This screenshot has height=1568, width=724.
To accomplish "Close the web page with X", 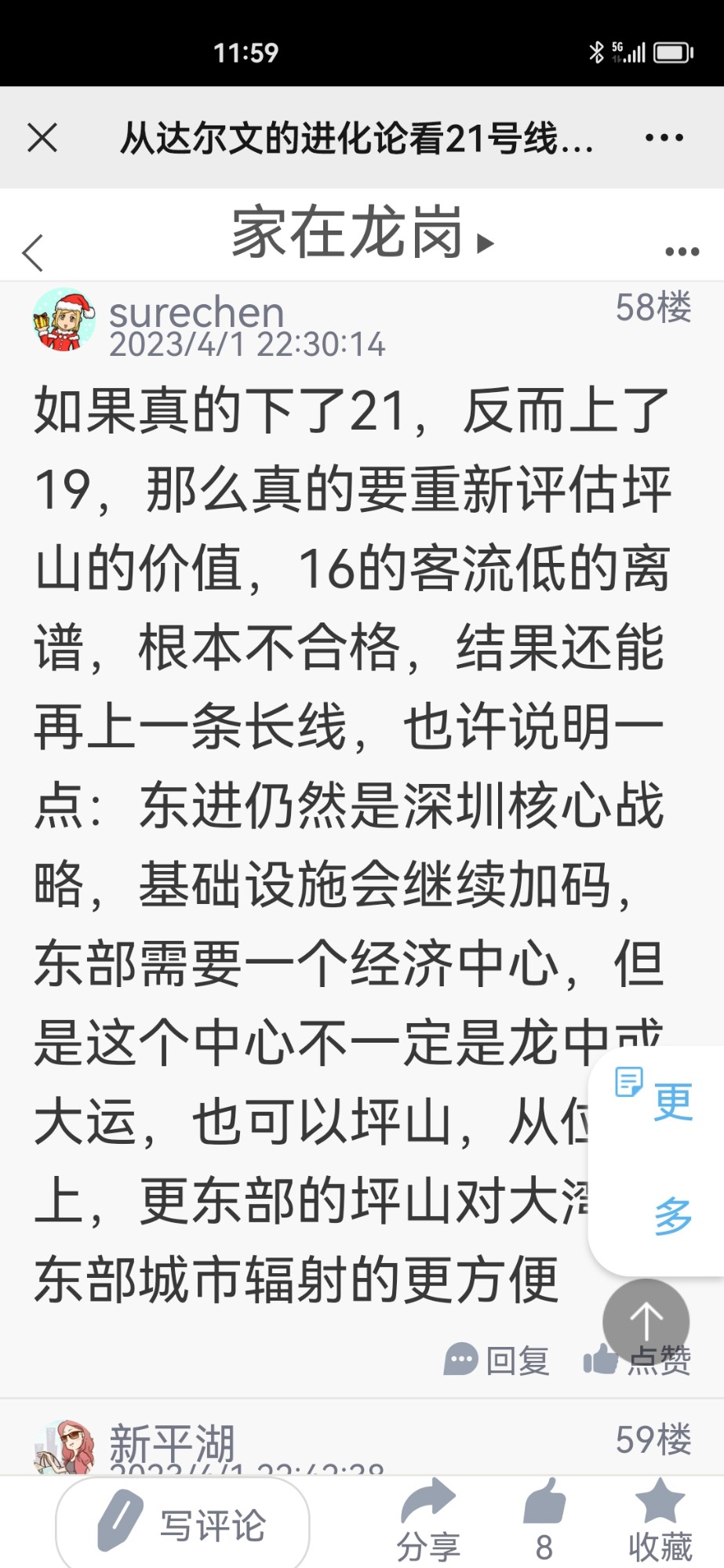I will (x=42, y=138).
